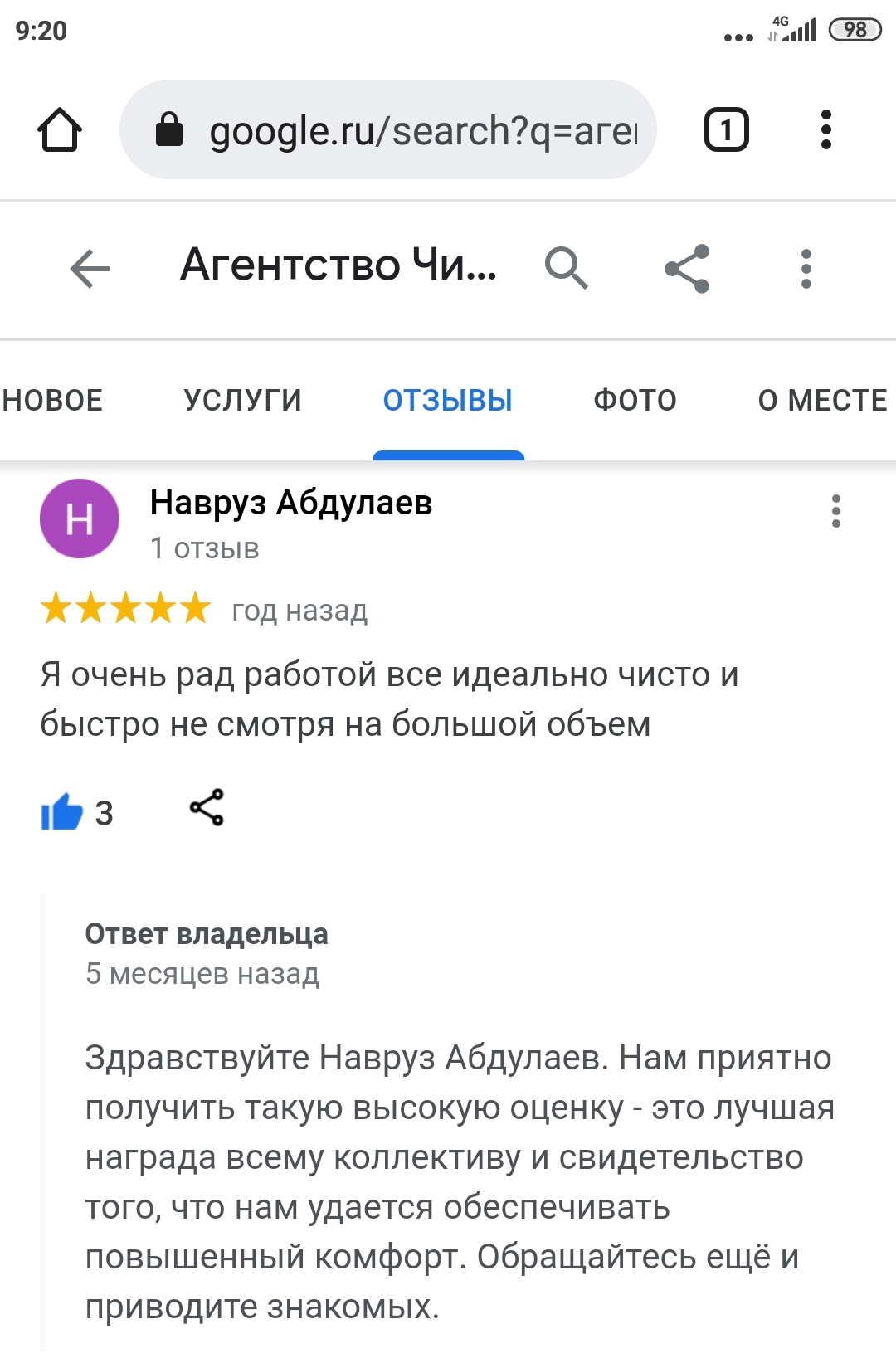This screenshot has width=896, height=1368.
Task: Go back from the Агентство listing
Action: (x=90, y=269)
